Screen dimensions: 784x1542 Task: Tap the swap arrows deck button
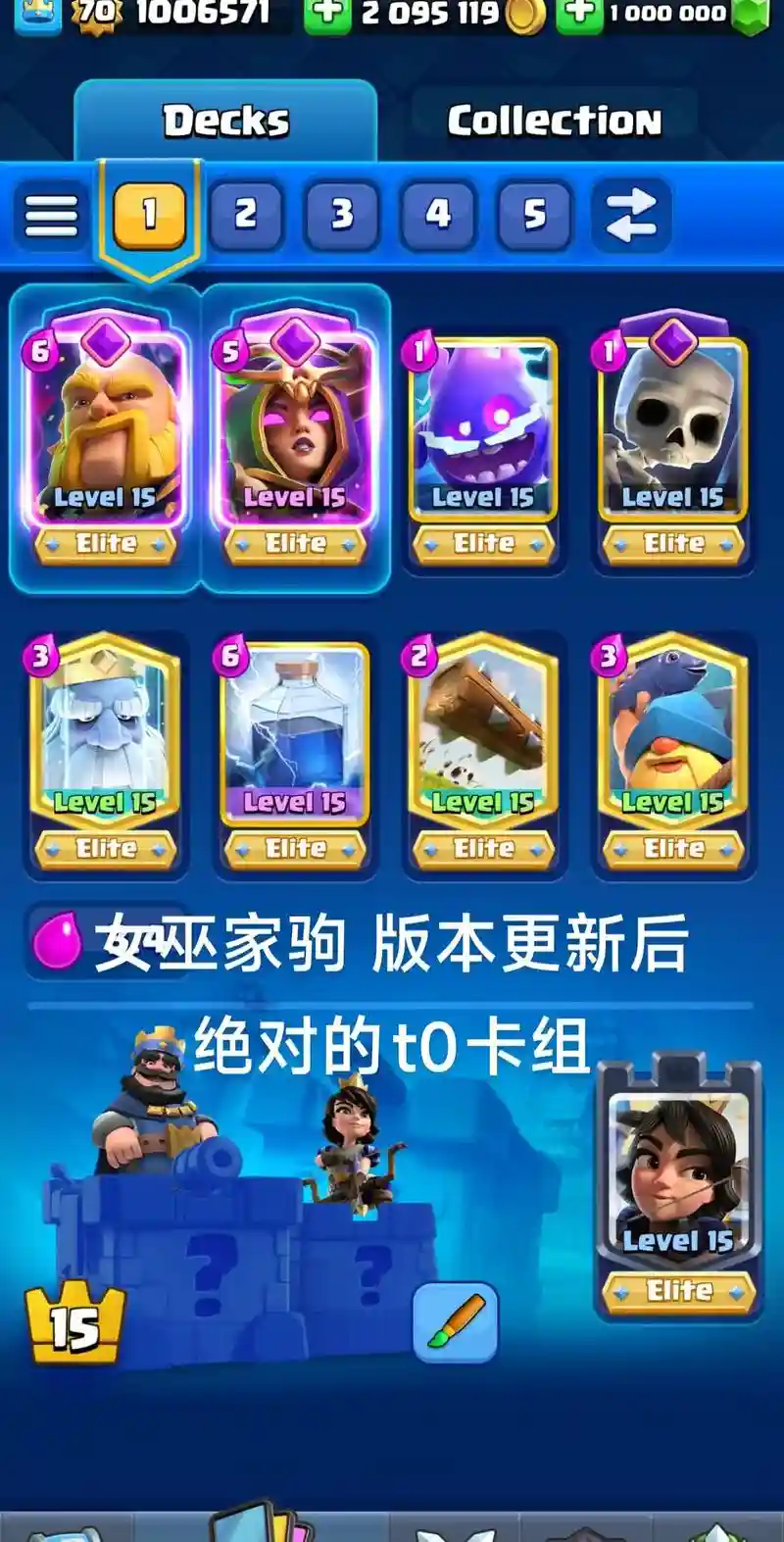[631, 215]
